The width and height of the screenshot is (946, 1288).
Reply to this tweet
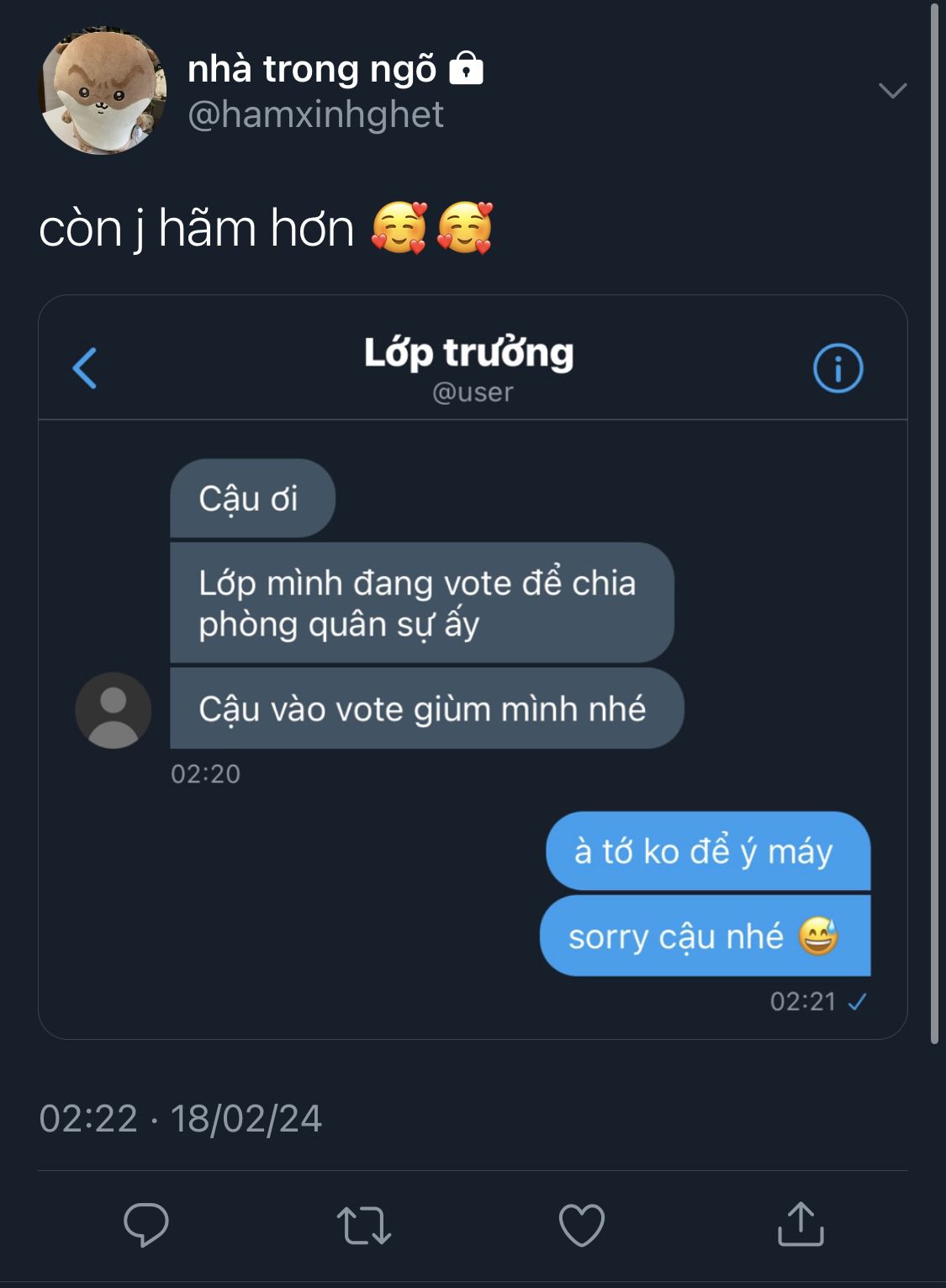click(146, 1224)
